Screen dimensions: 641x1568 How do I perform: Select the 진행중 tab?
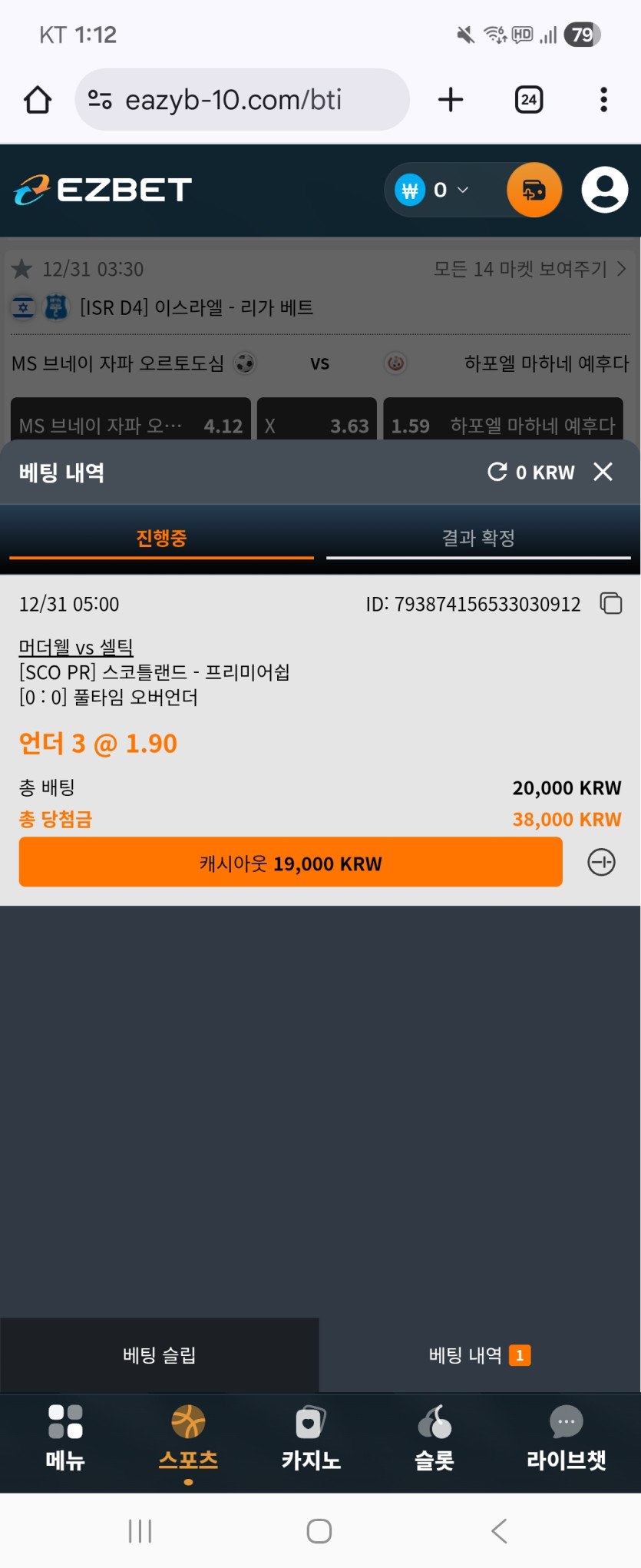(x=161, y=538)
